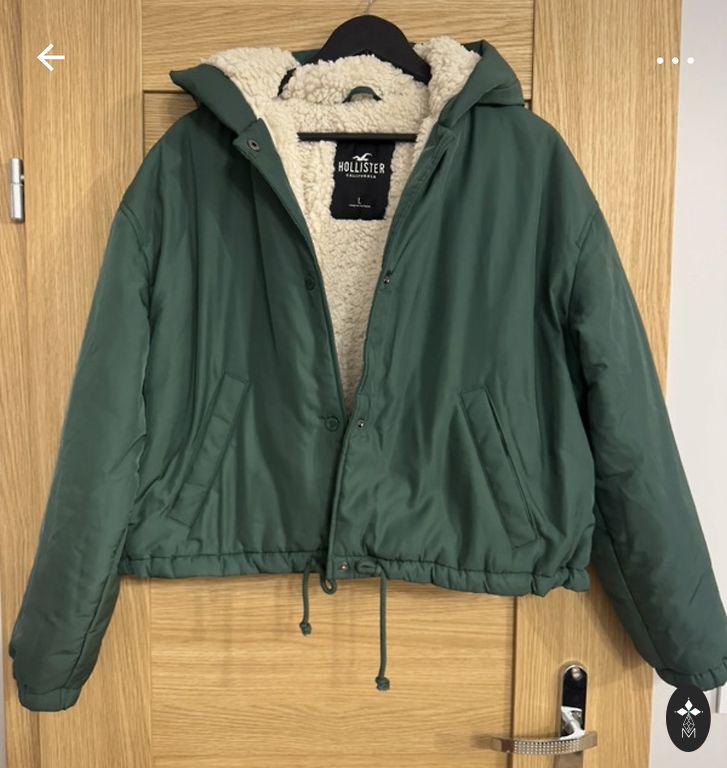This screenshot has height=768, width=727.
Task: Go back using the arrow
Action: click(x=50, y=58)
